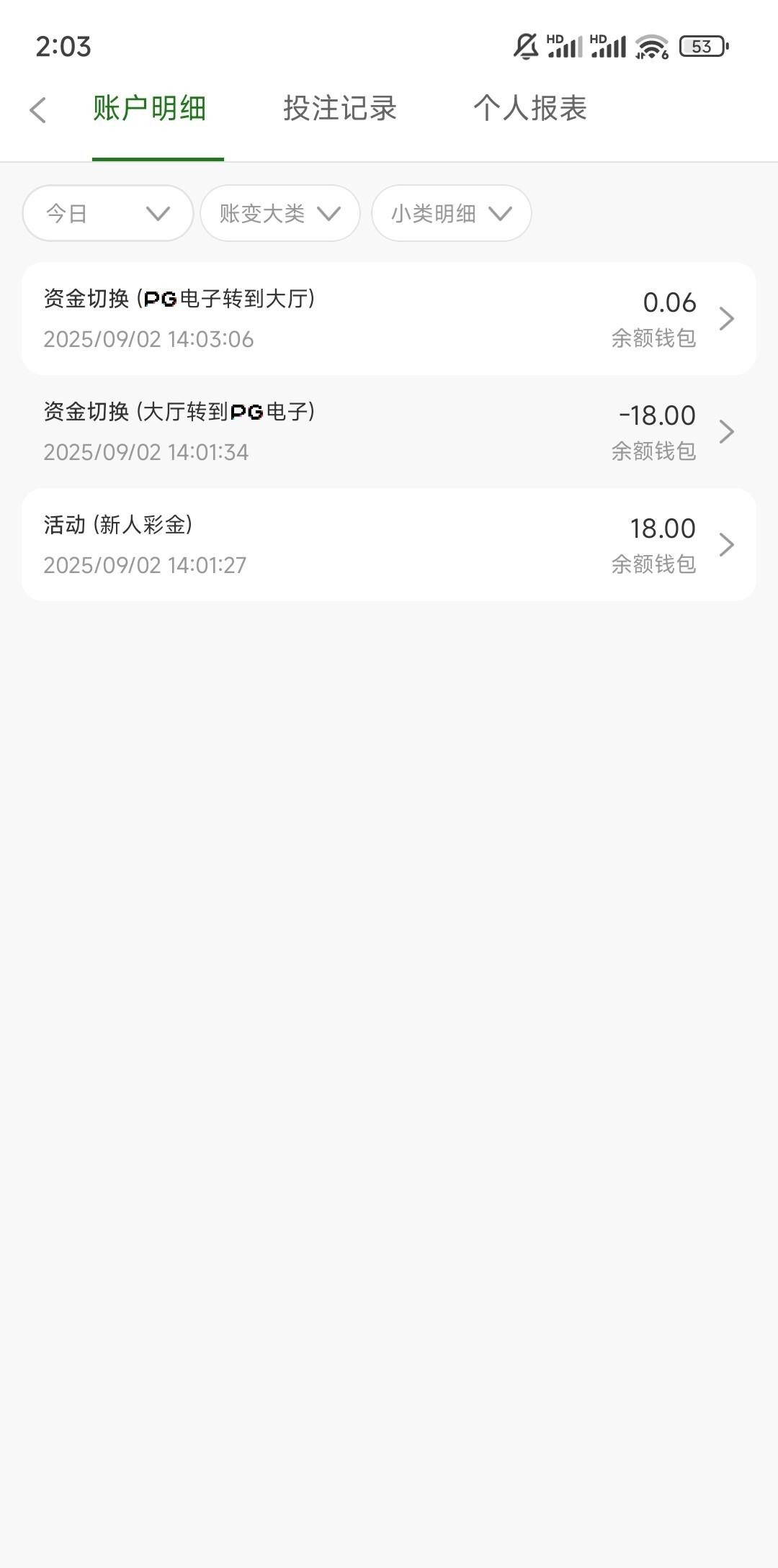This screenshot has height=1568, width=778.
Task: Select the 账户明细 tab
Action: 150,109
